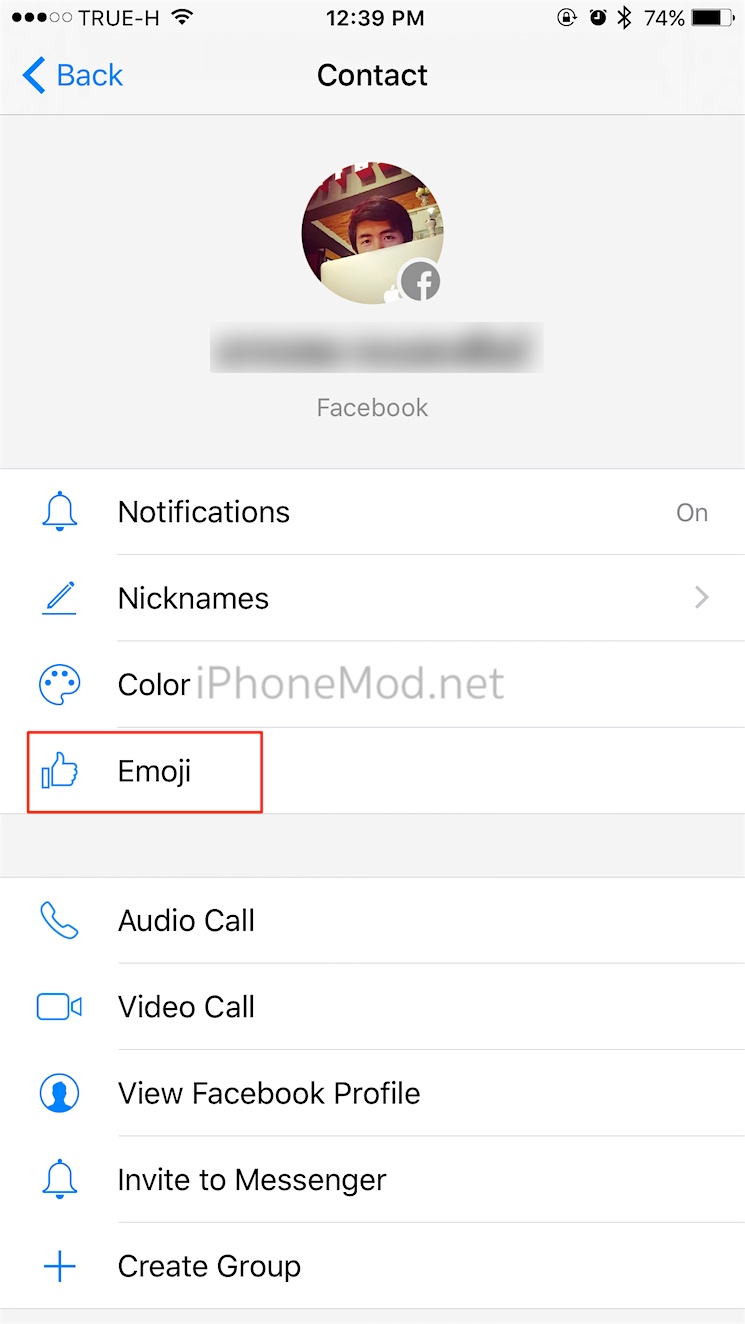The width and height of the screenshot is (745, 1324).
Task: Start an Audio Call
Action: coord(187,920)
